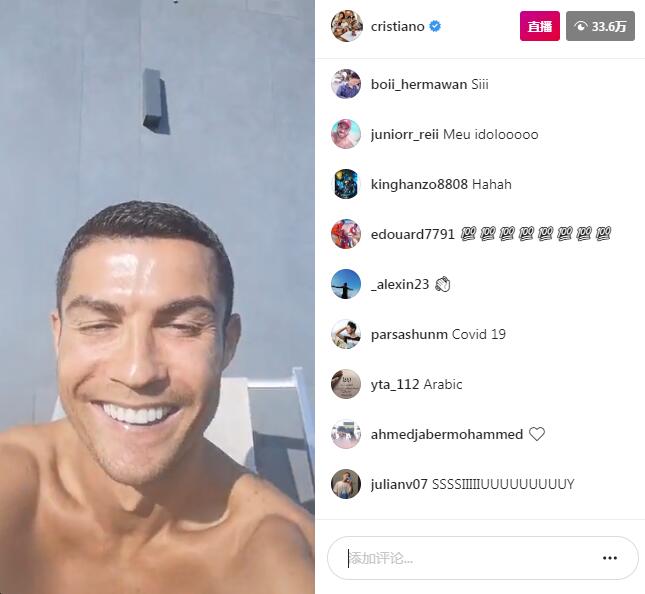Open yta_112's profile

[394, 384]
